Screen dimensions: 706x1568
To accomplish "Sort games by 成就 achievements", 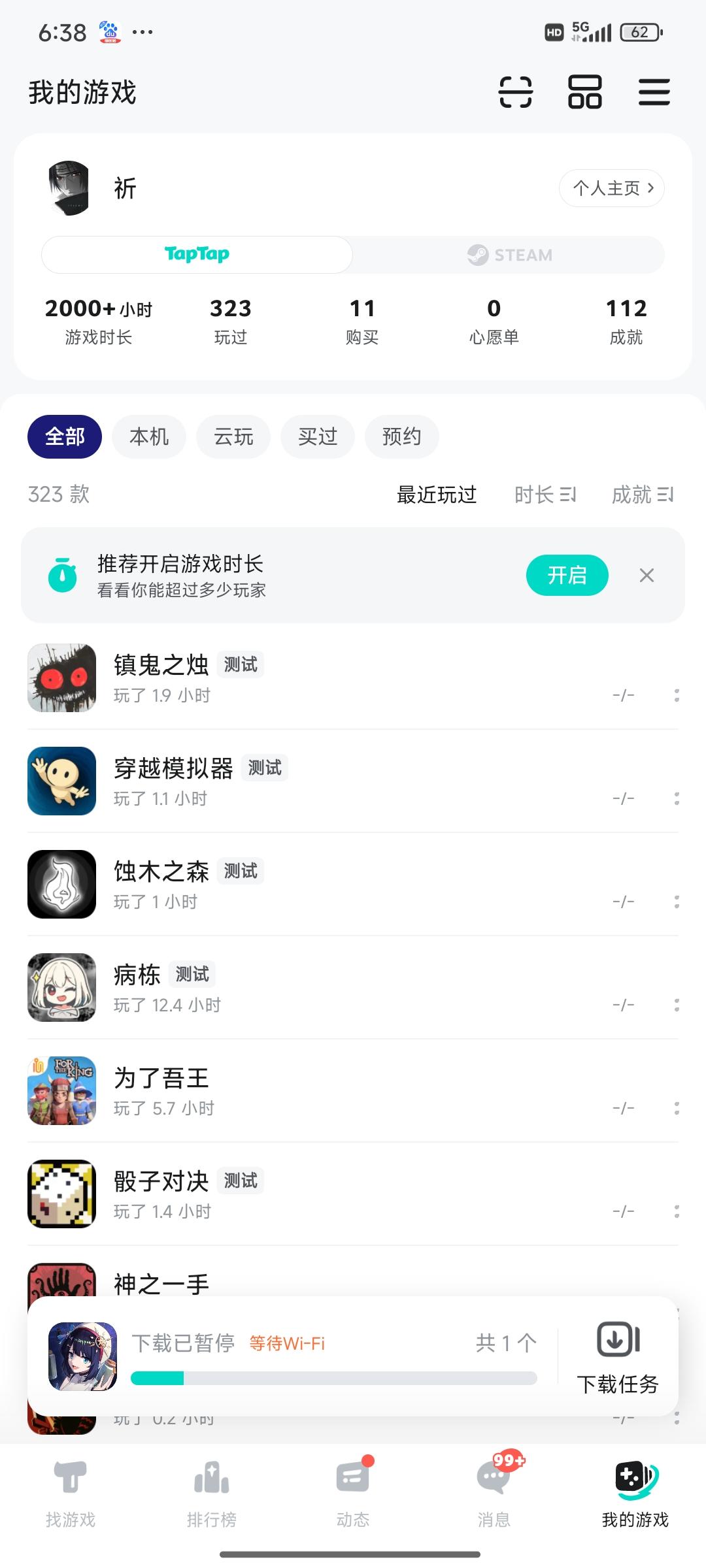I will (643, 495).
